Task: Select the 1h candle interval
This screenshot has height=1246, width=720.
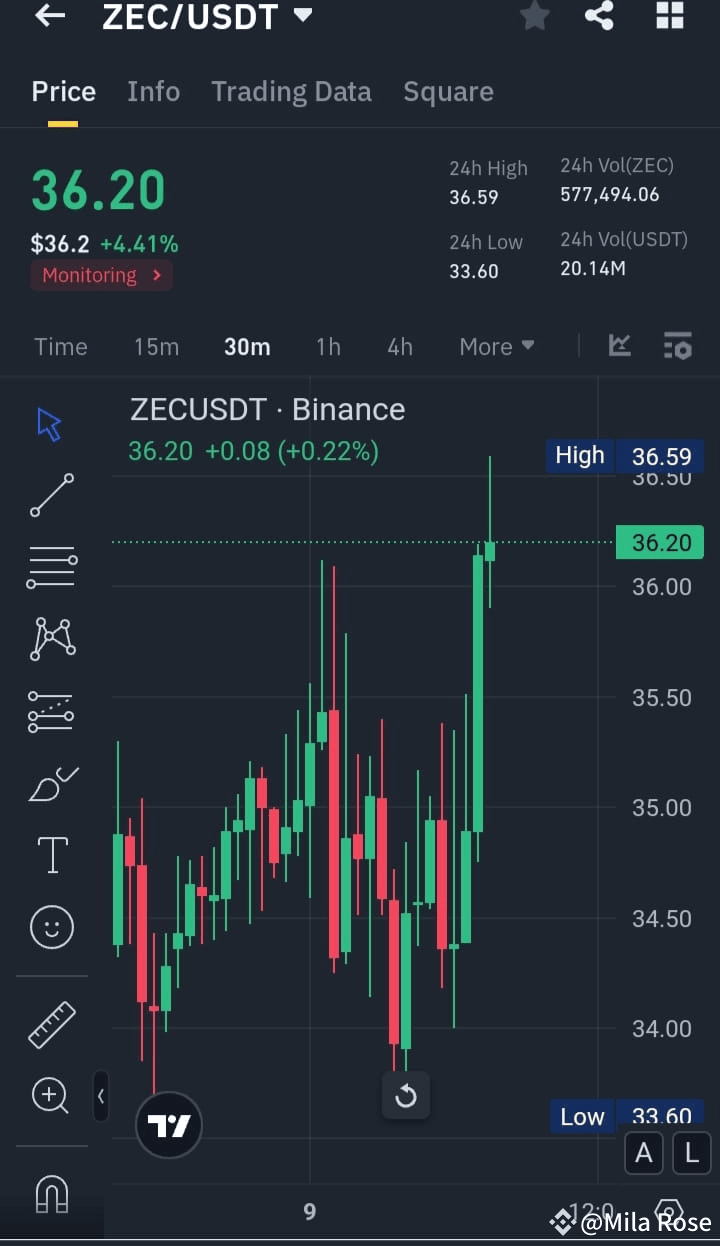Action: (328, 346)
